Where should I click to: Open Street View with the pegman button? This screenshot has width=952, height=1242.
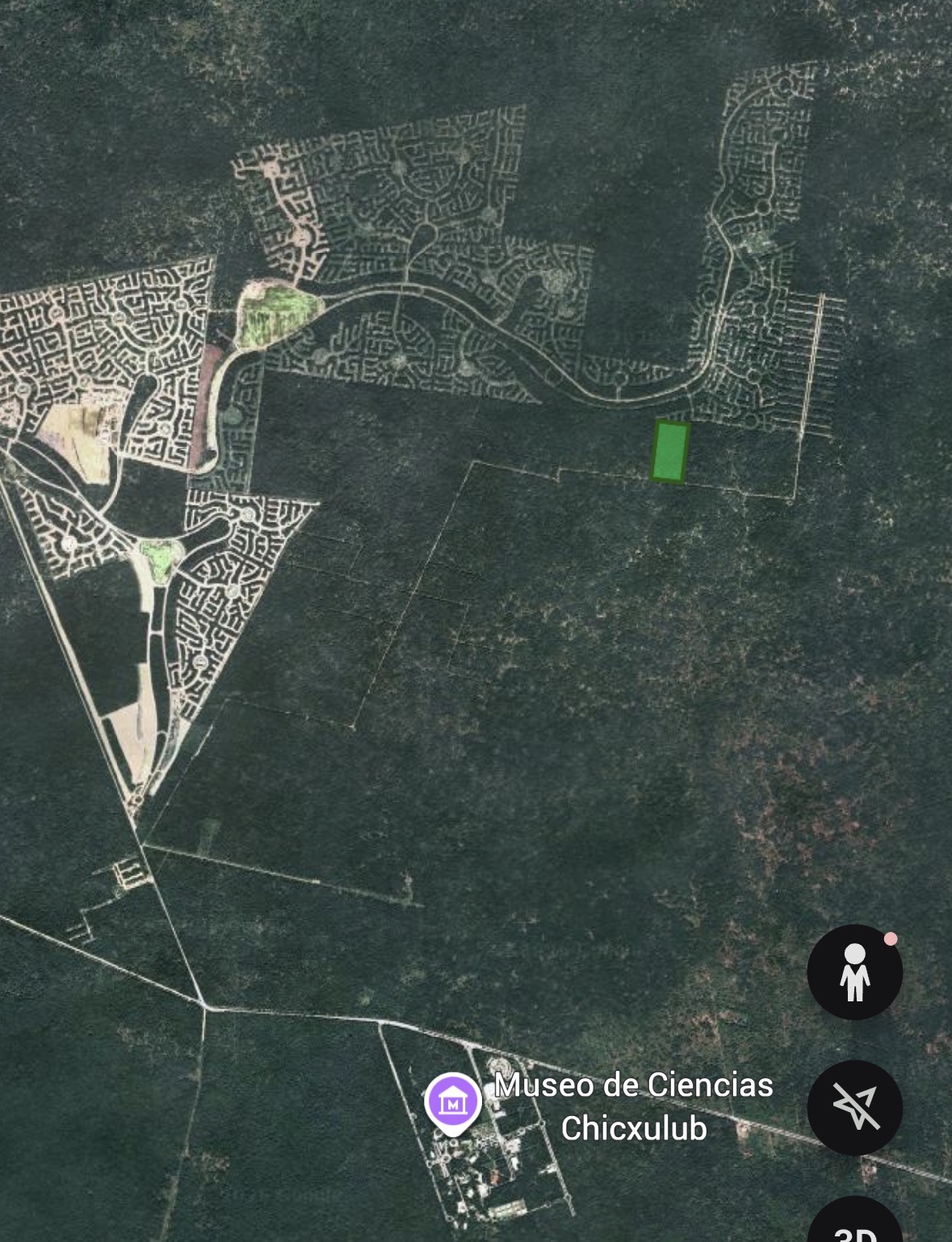point(854,971)
